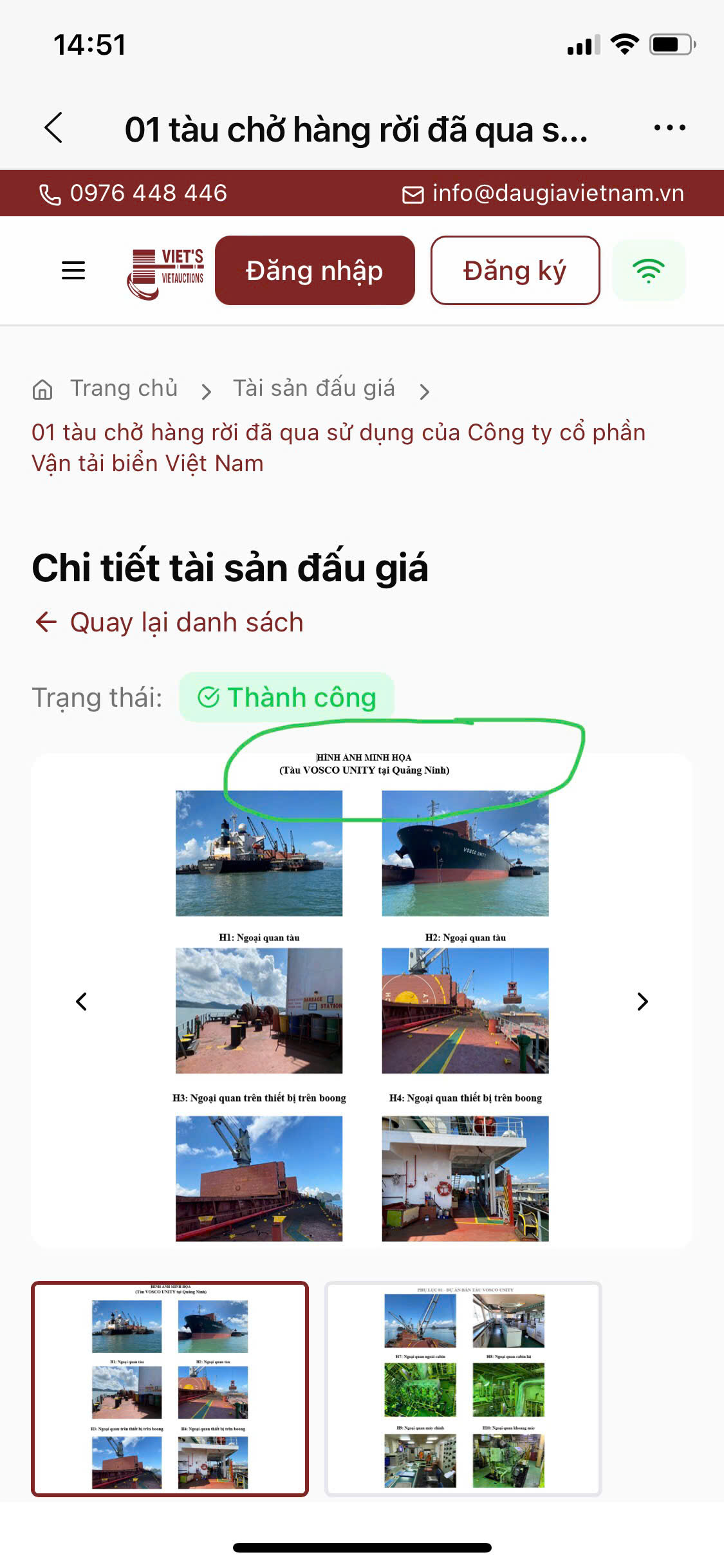Select the second thumbnail with engine room photos
The width and height of the screenshot is (724, 1568).
(x=463, y=1388)
